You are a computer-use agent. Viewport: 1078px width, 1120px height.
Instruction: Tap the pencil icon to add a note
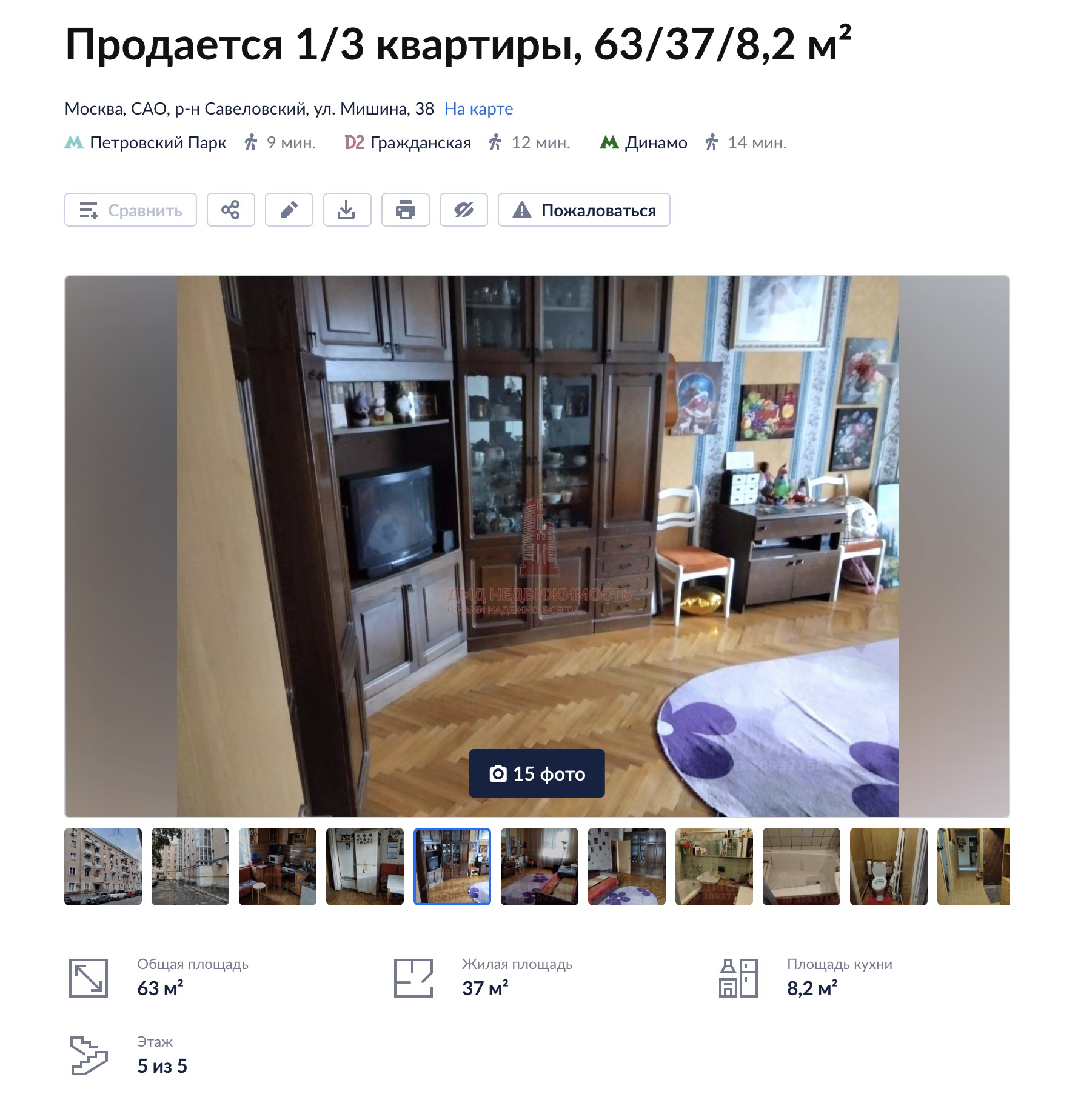(289, 210)
